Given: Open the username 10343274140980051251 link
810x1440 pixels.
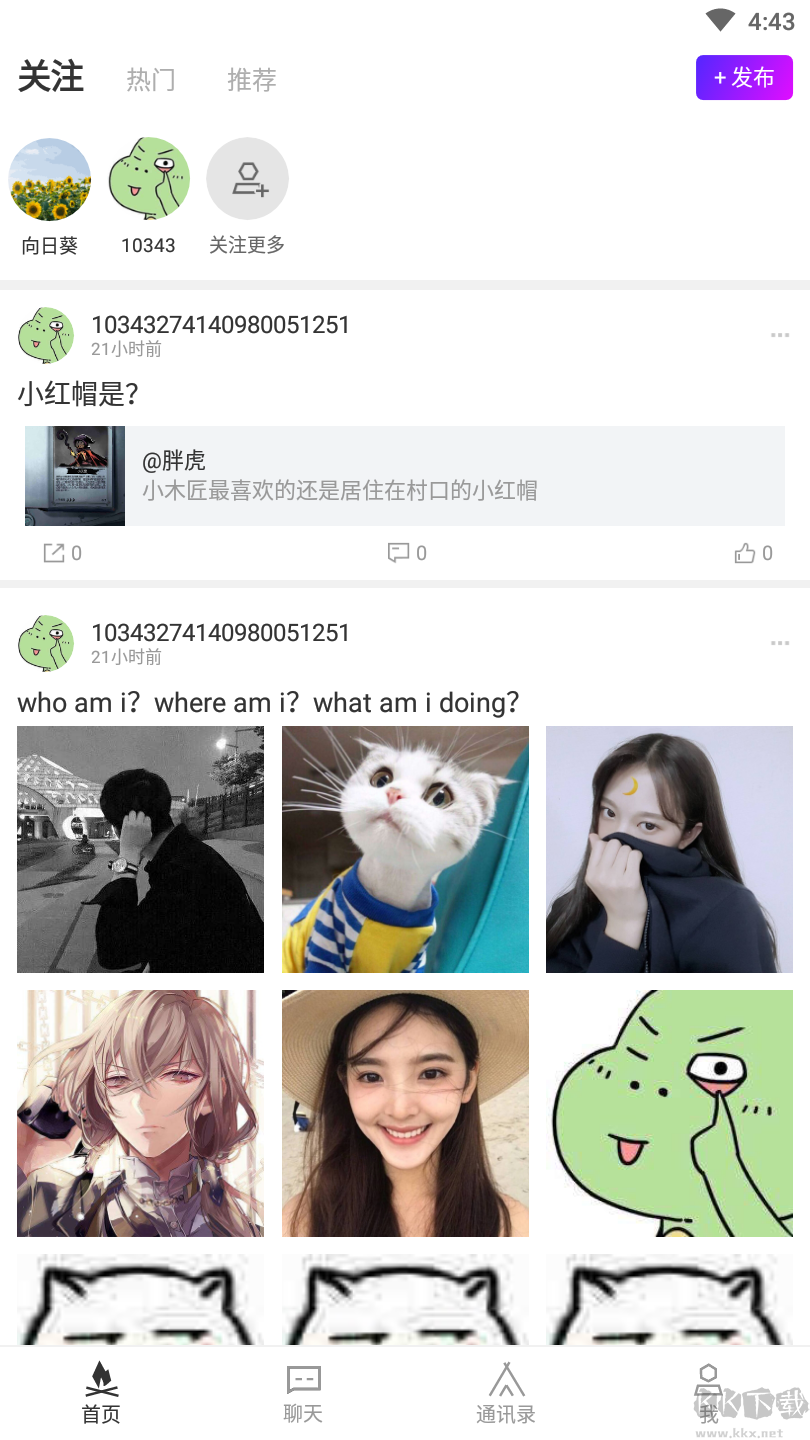Looking at the screenshot, I should pyautogui.click(x=220, y=324).
